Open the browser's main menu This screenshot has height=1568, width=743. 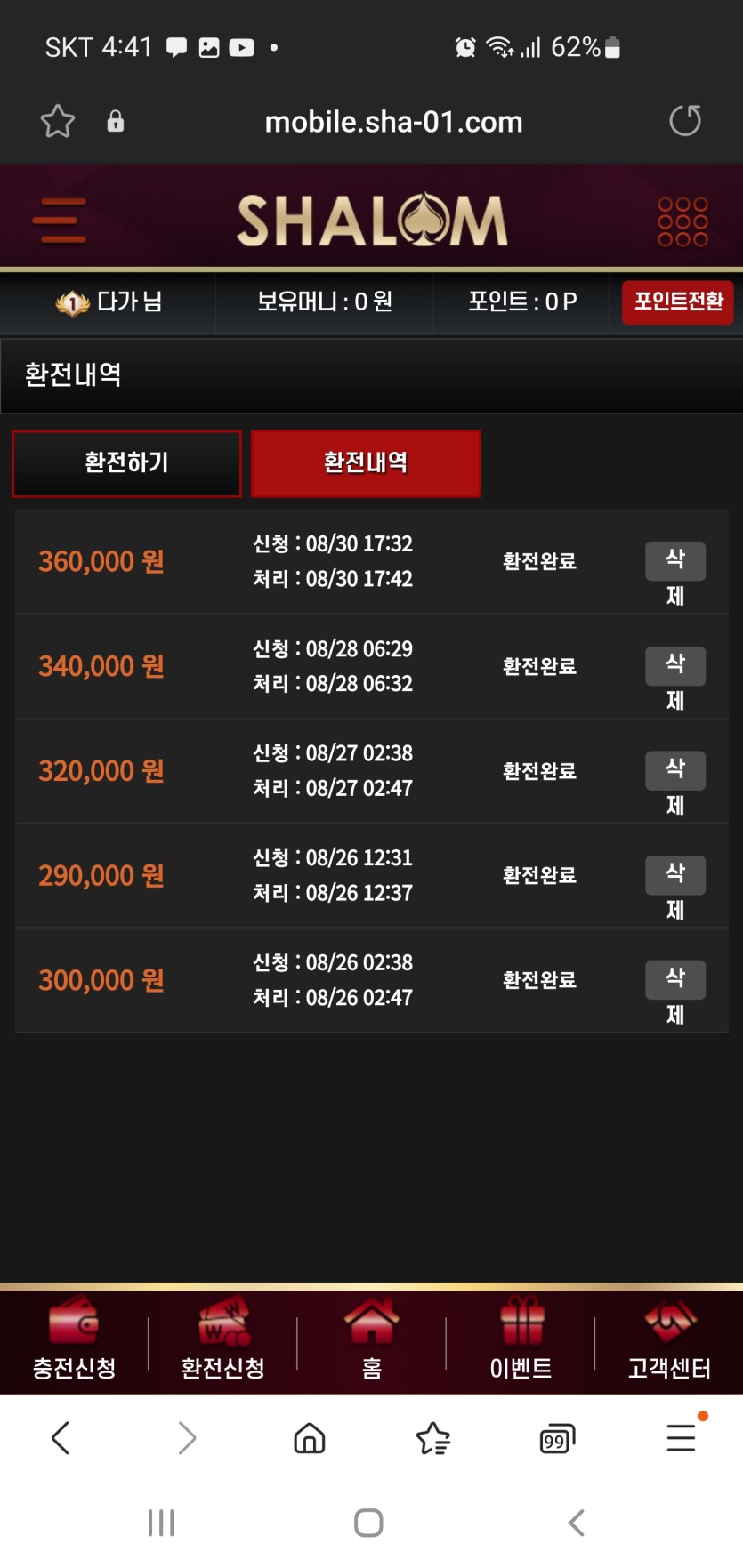pyautogui.click(x=682, y=1438)
